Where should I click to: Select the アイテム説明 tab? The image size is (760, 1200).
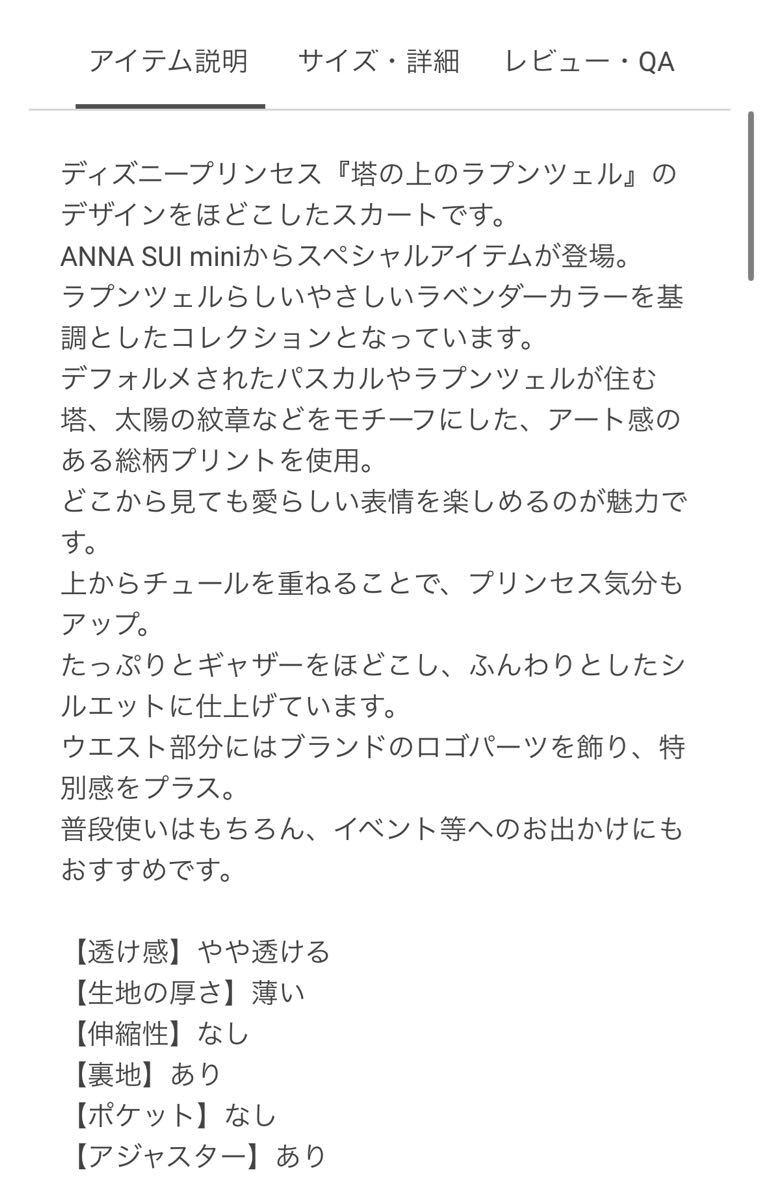click(168, 62)
